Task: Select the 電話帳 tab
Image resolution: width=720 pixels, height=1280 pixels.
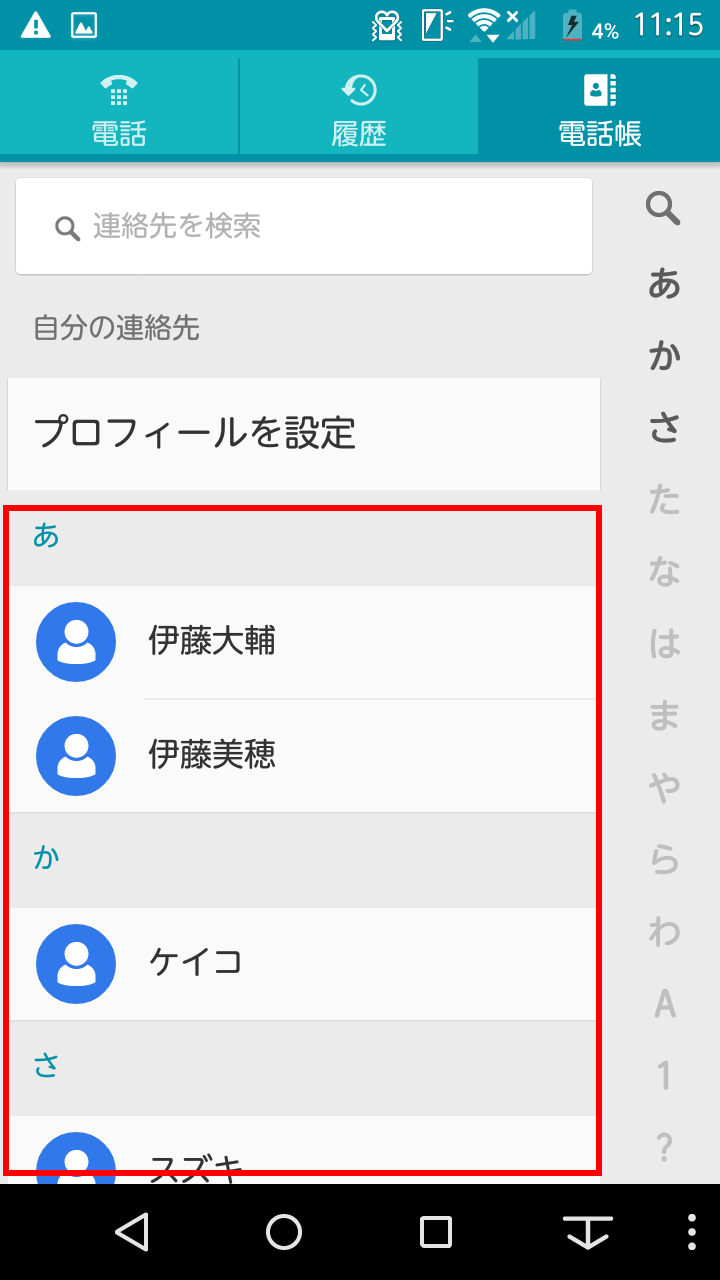Action: [x=599, y=105]
